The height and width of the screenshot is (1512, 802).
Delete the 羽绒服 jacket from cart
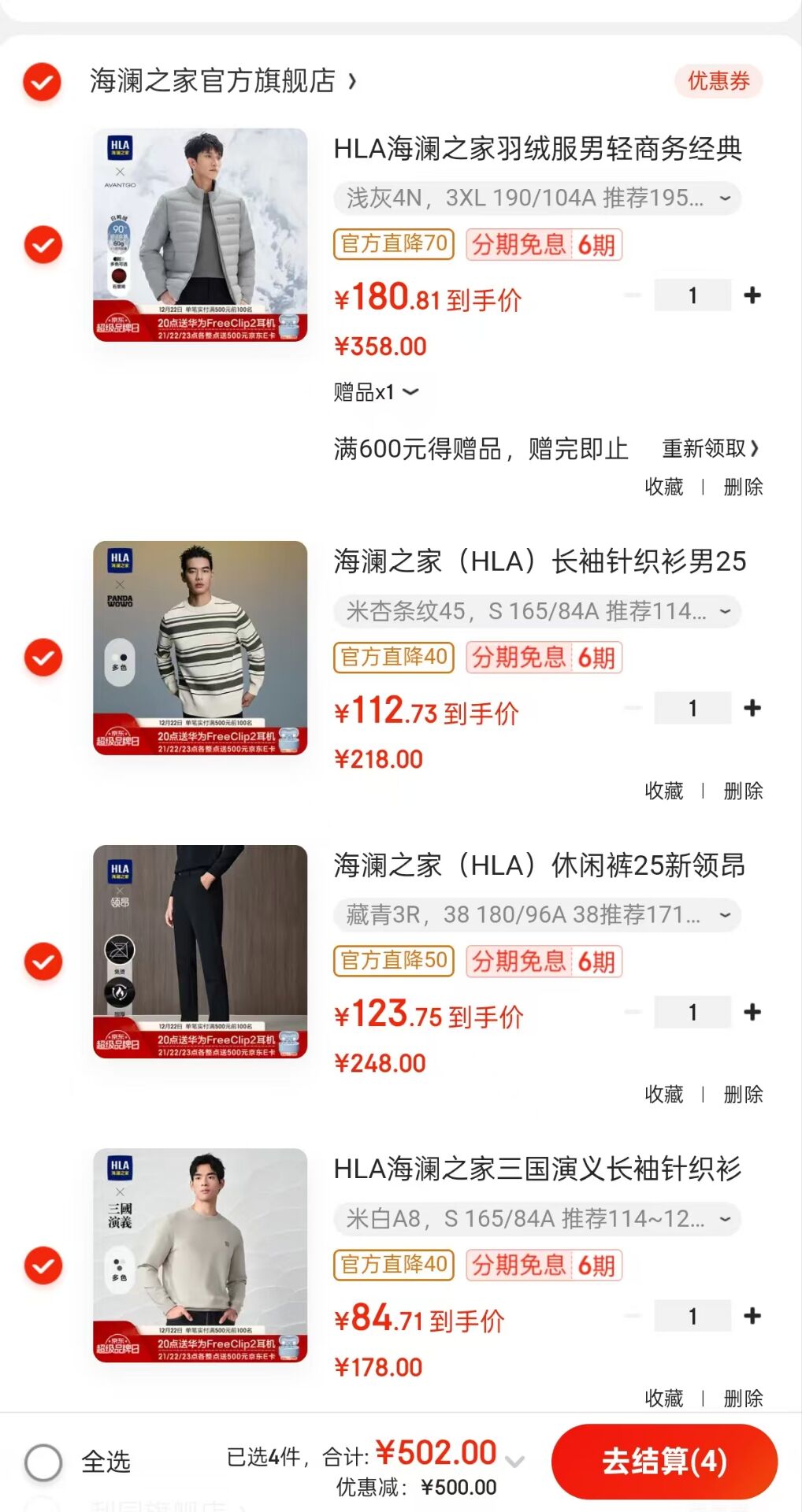click(x=743, y=487)
